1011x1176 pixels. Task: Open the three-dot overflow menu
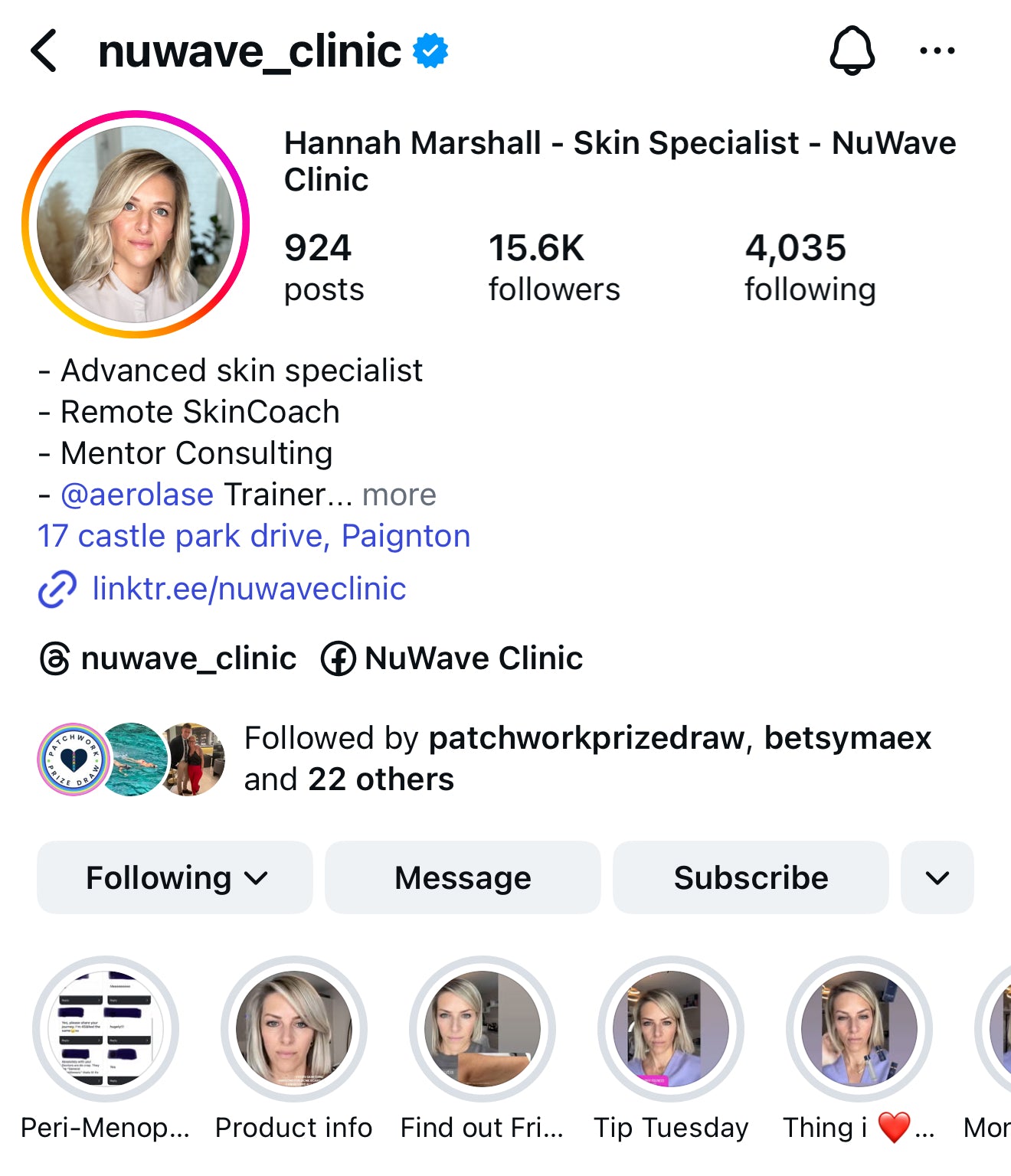coord(937,51)
